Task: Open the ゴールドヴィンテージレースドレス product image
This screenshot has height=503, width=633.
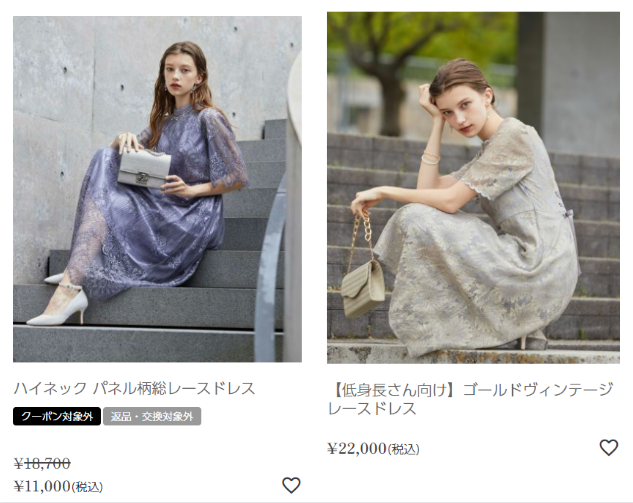Action: tap(473, 188)
